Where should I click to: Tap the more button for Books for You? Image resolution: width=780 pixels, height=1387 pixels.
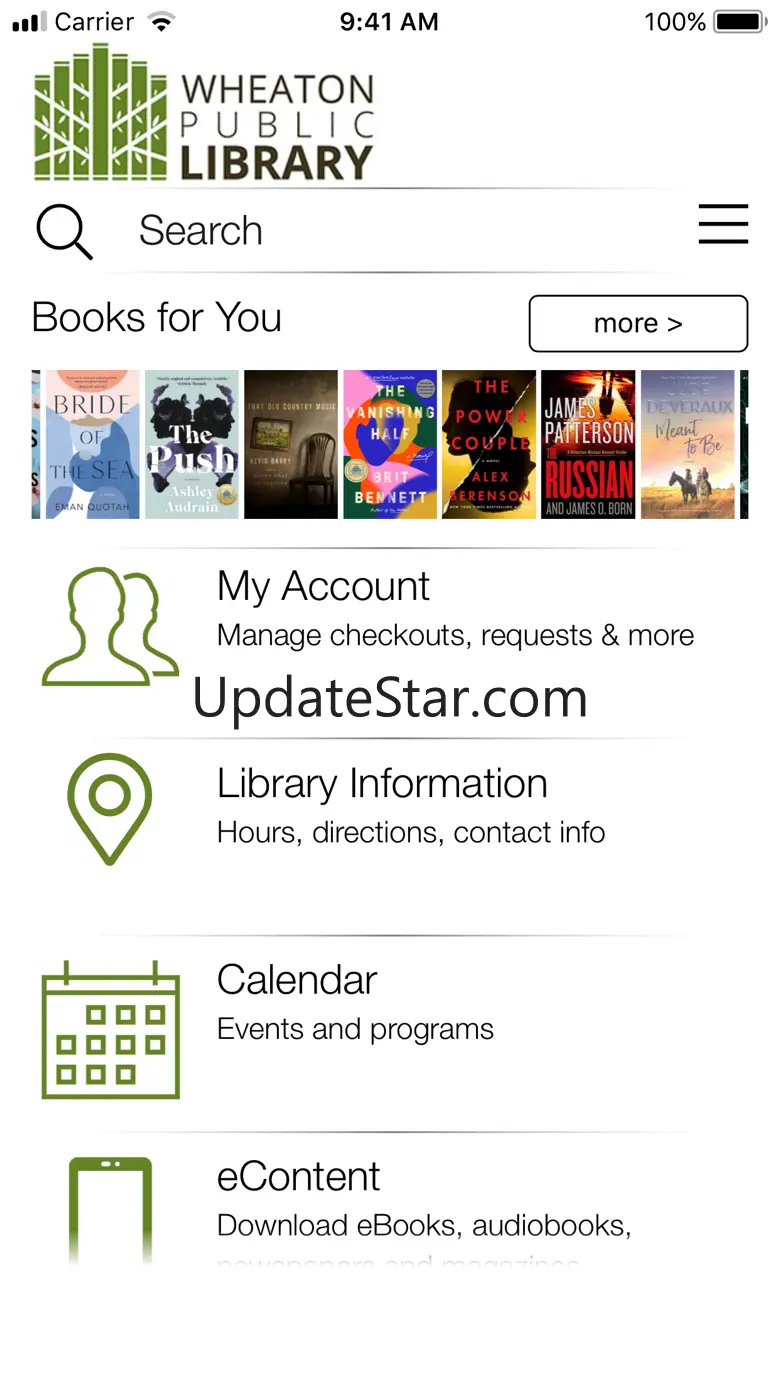tap(638, 323)
